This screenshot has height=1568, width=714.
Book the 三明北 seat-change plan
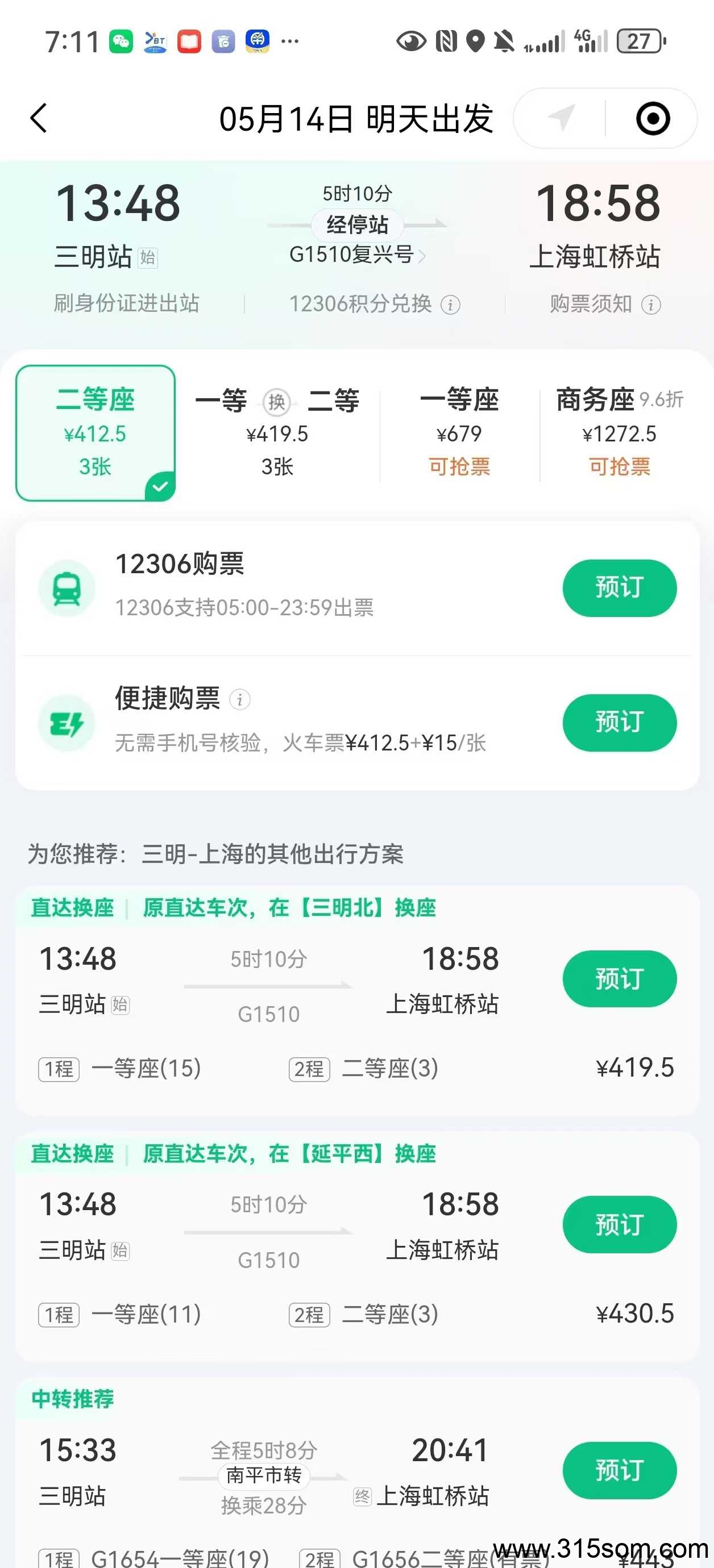coord(620,979)
